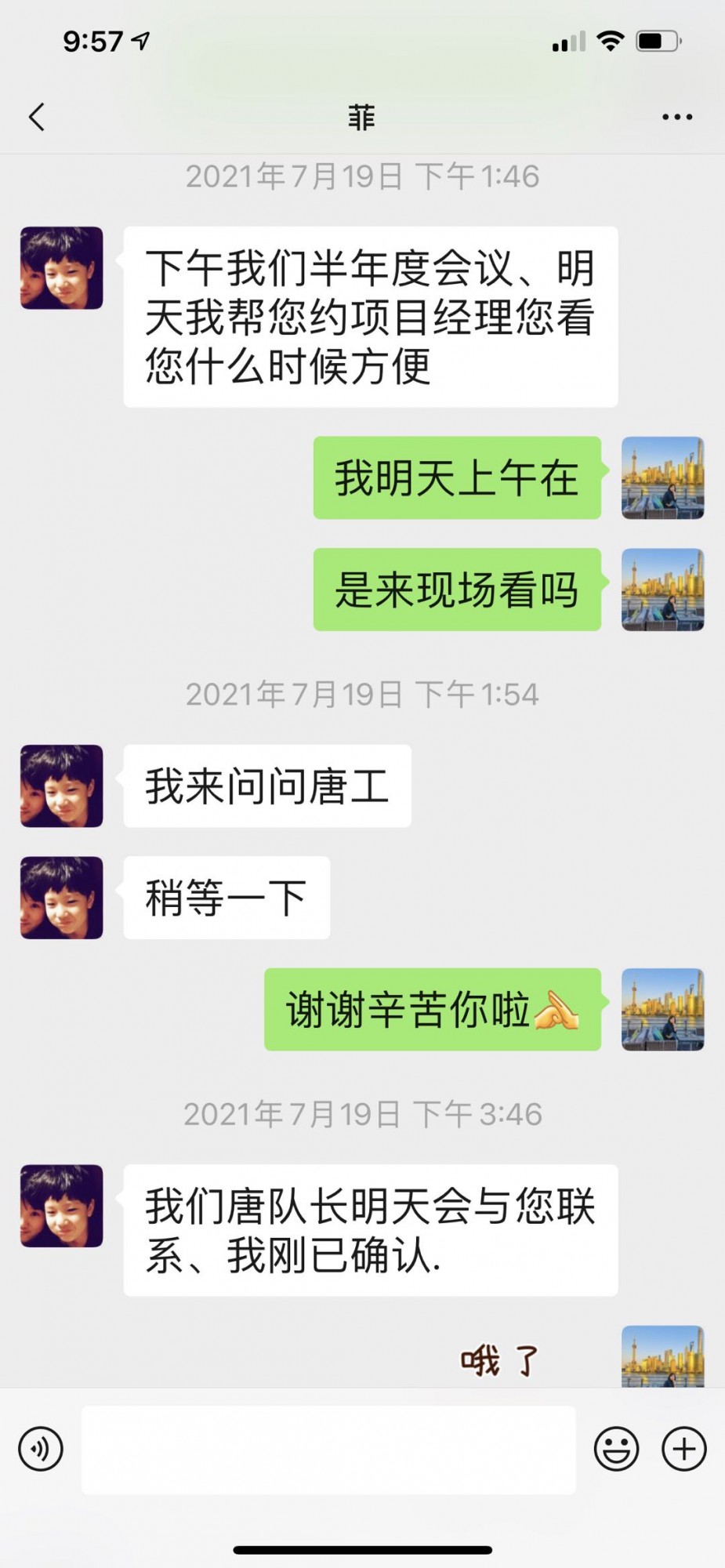Open 菲's profile beside 下午我们半年度会议
725x1568 pixels.
62,267
